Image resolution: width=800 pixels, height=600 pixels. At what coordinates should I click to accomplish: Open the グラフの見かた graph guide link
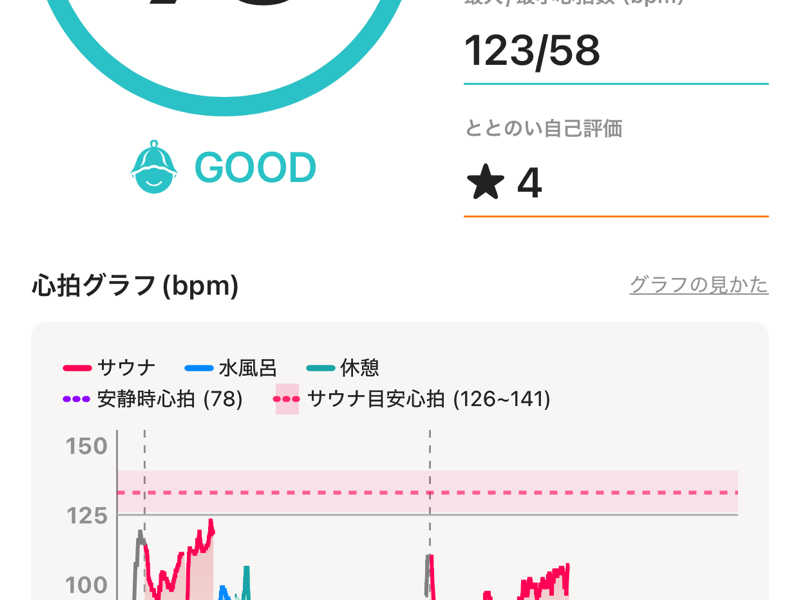pyautogui.click(x=698, y=285)
